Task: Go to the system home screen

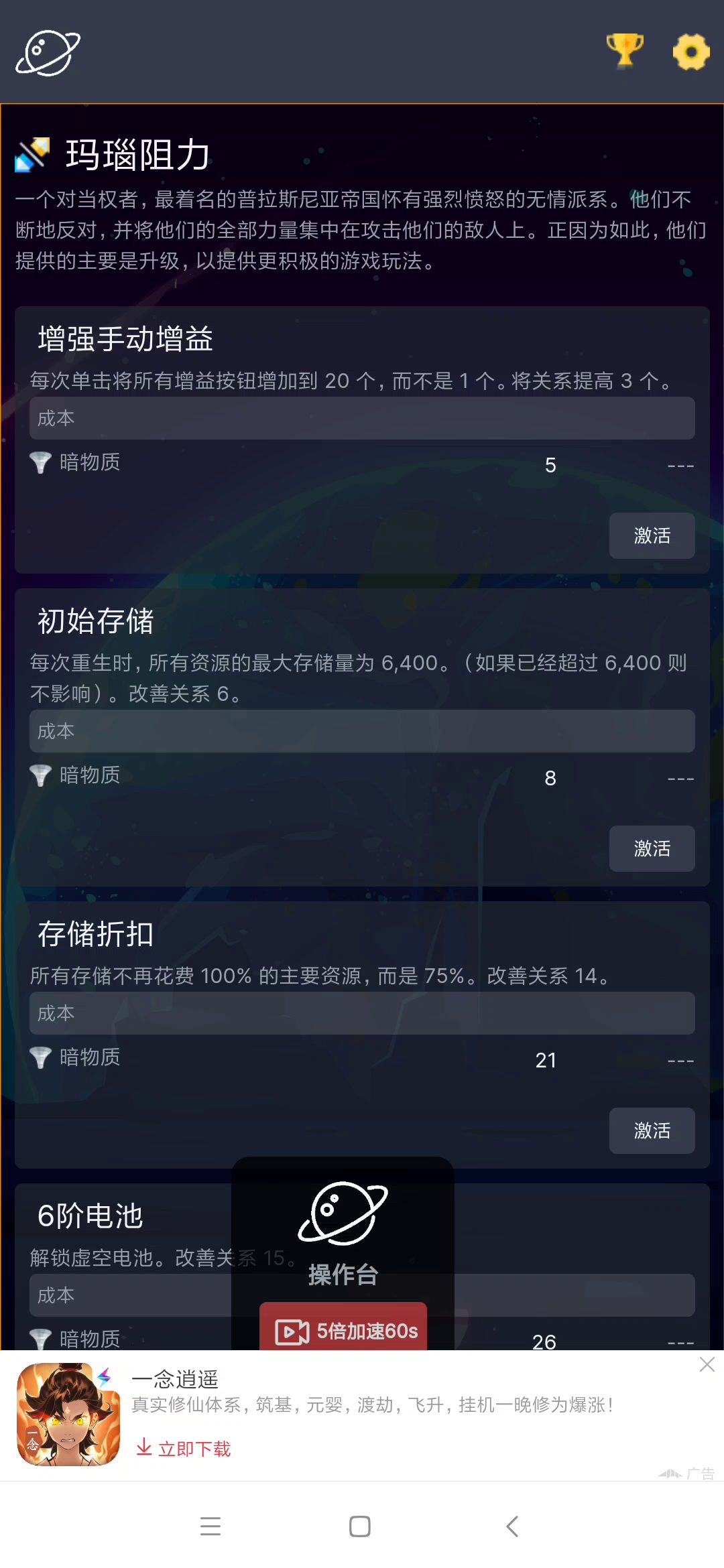Action: (x=360, y=1526)
